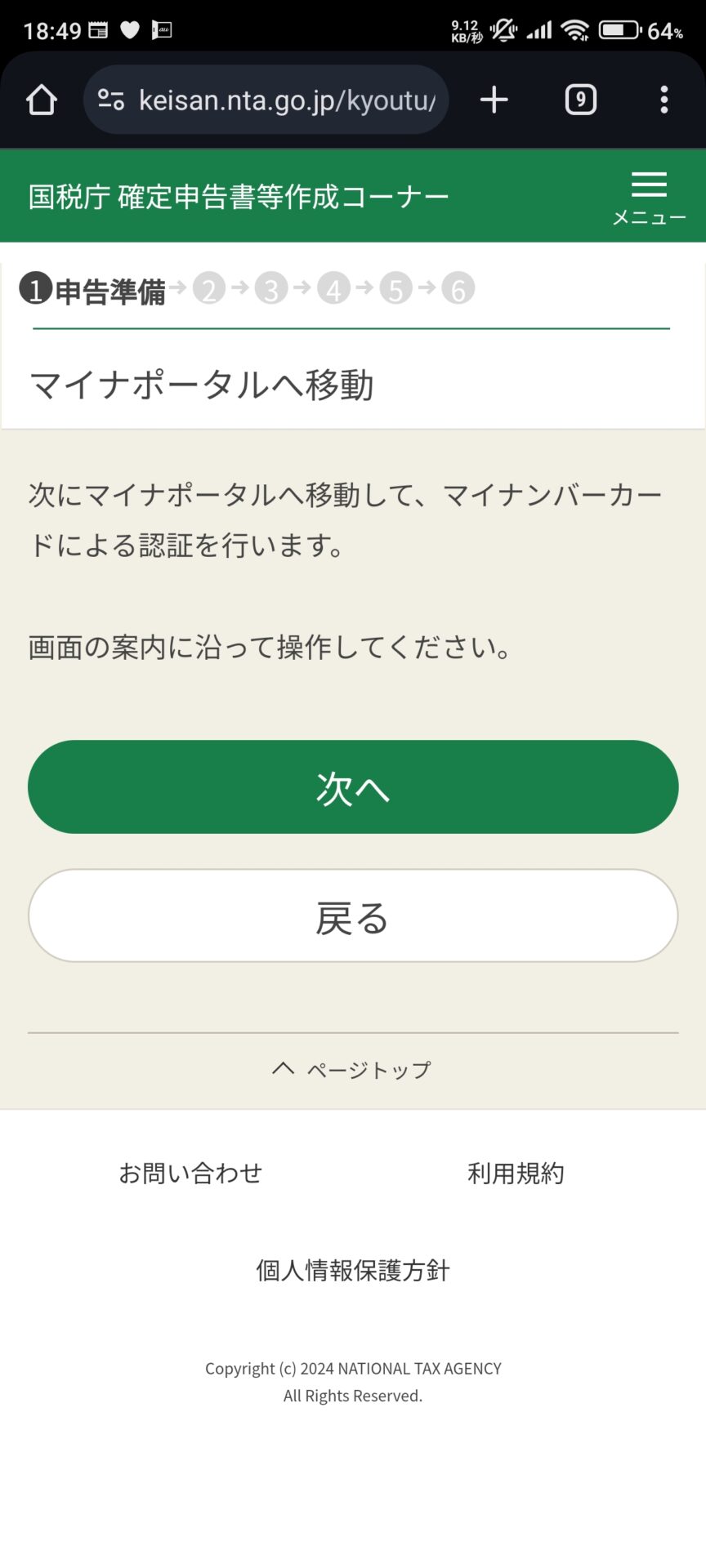
Task: Open the browser overflow menu
Action: click(x=664, y=100)
